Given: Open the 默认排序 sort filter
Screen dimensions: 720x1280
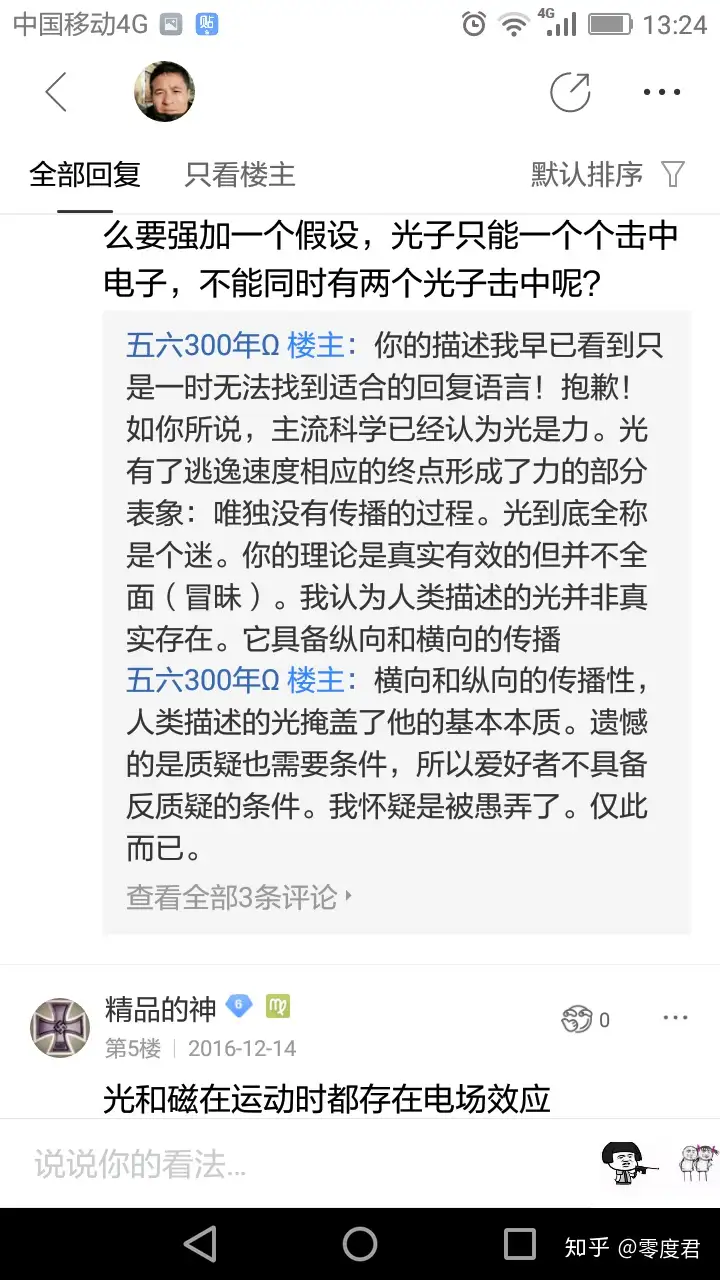Looking at the screenshot, I should 607,175.
